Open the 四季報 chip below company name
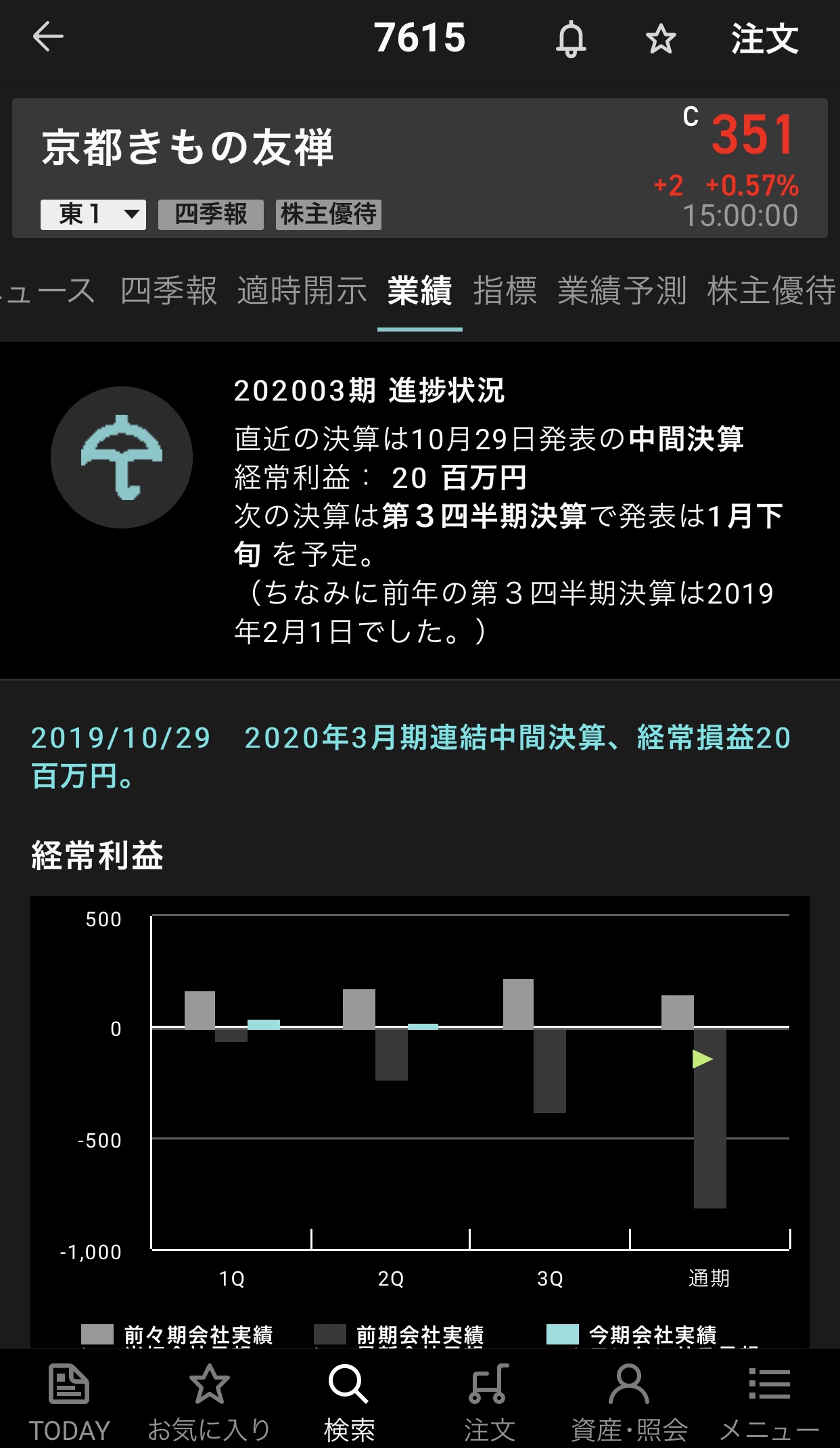Screen dimensions: 840x1448 (211, 214)
